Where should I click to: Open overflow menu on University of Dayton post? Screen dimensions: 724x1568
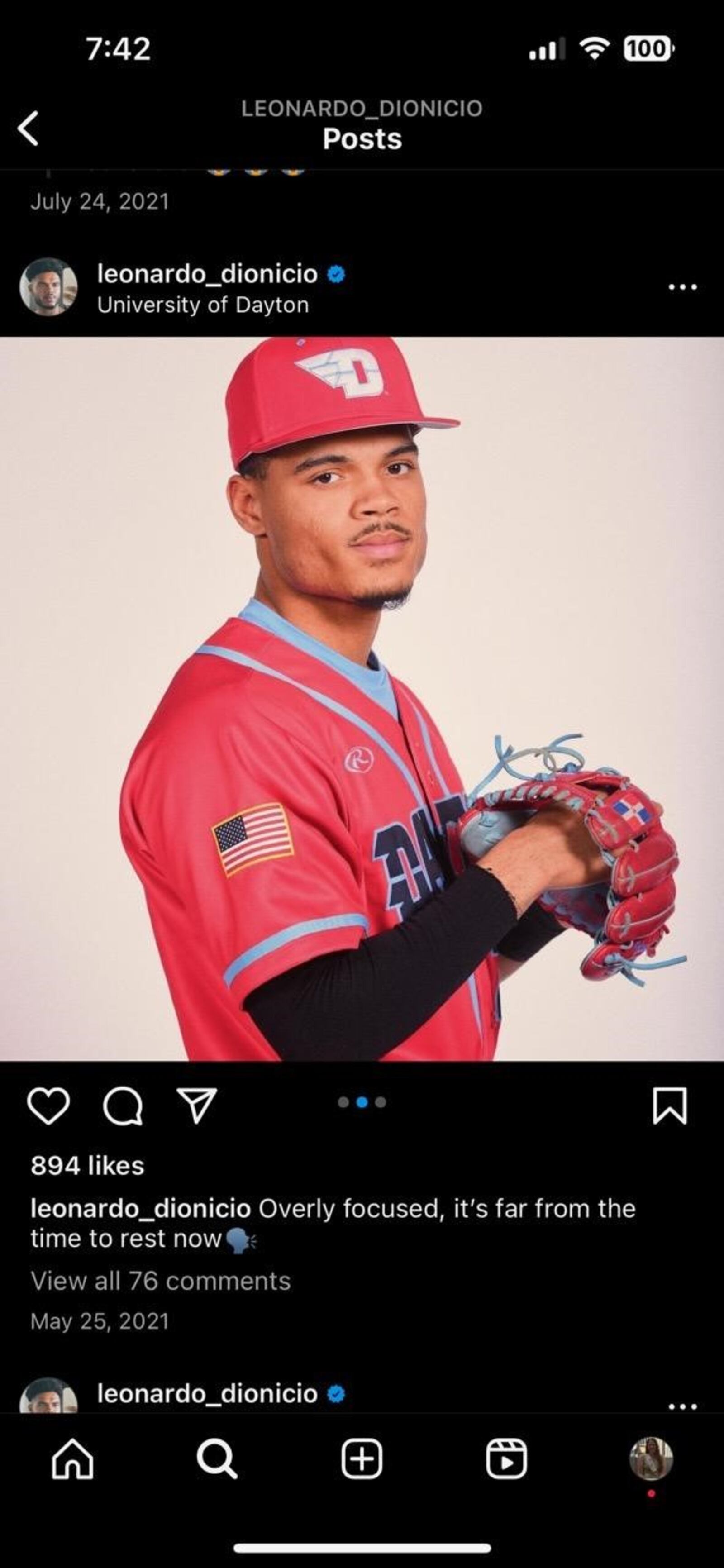[682, 287]
